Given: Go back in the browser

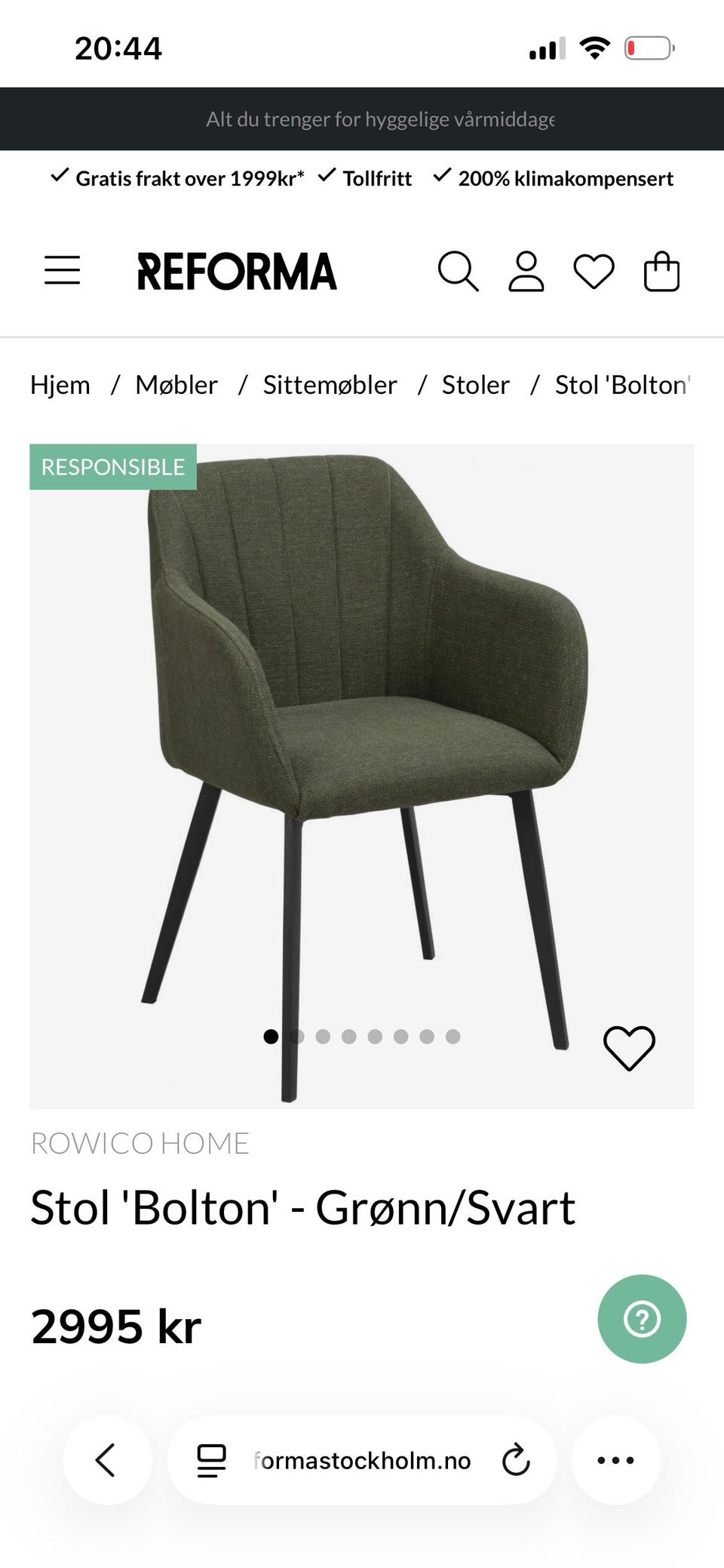Looking at the screenshot, I should pos(106,1460).
